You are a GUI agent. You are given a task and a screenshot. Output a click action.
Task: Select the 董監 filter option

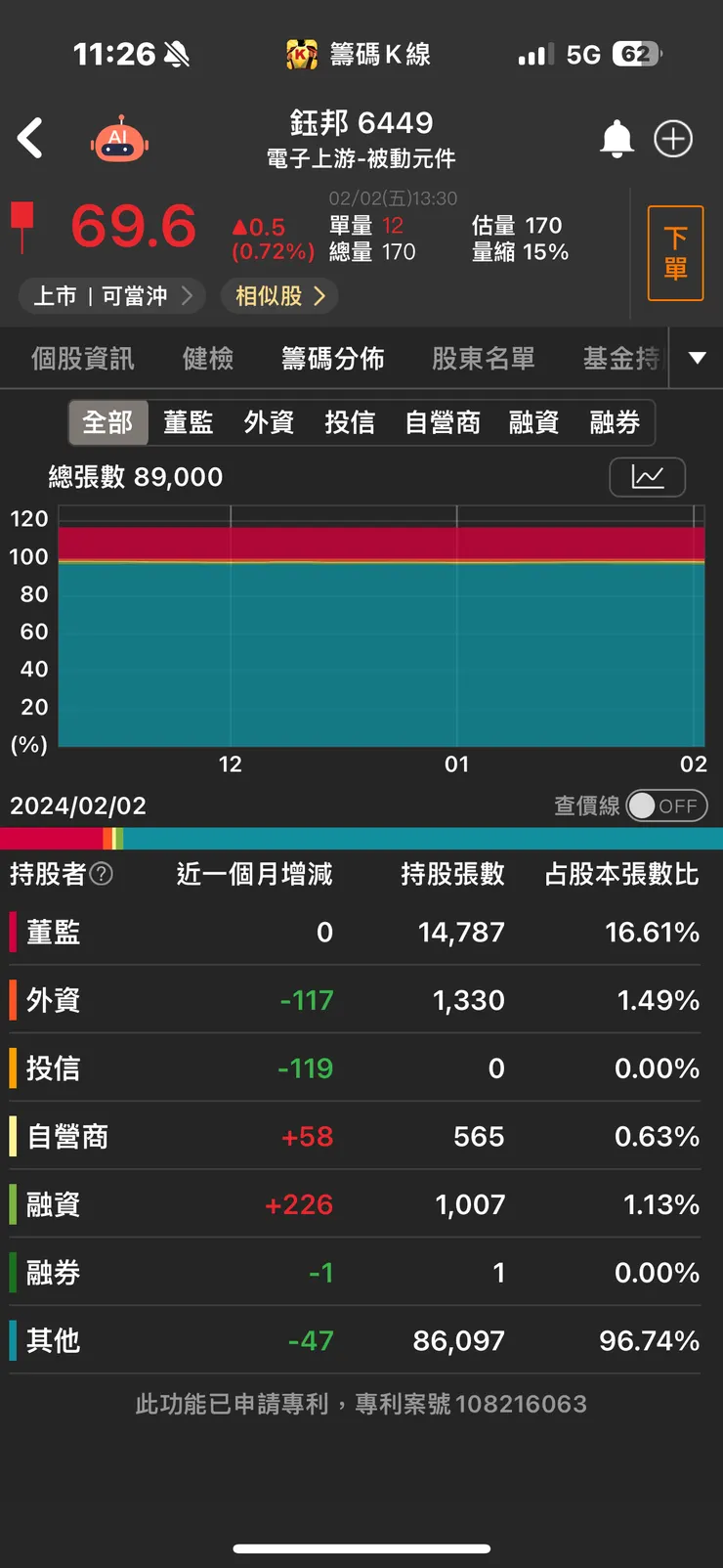coord(187,422)
